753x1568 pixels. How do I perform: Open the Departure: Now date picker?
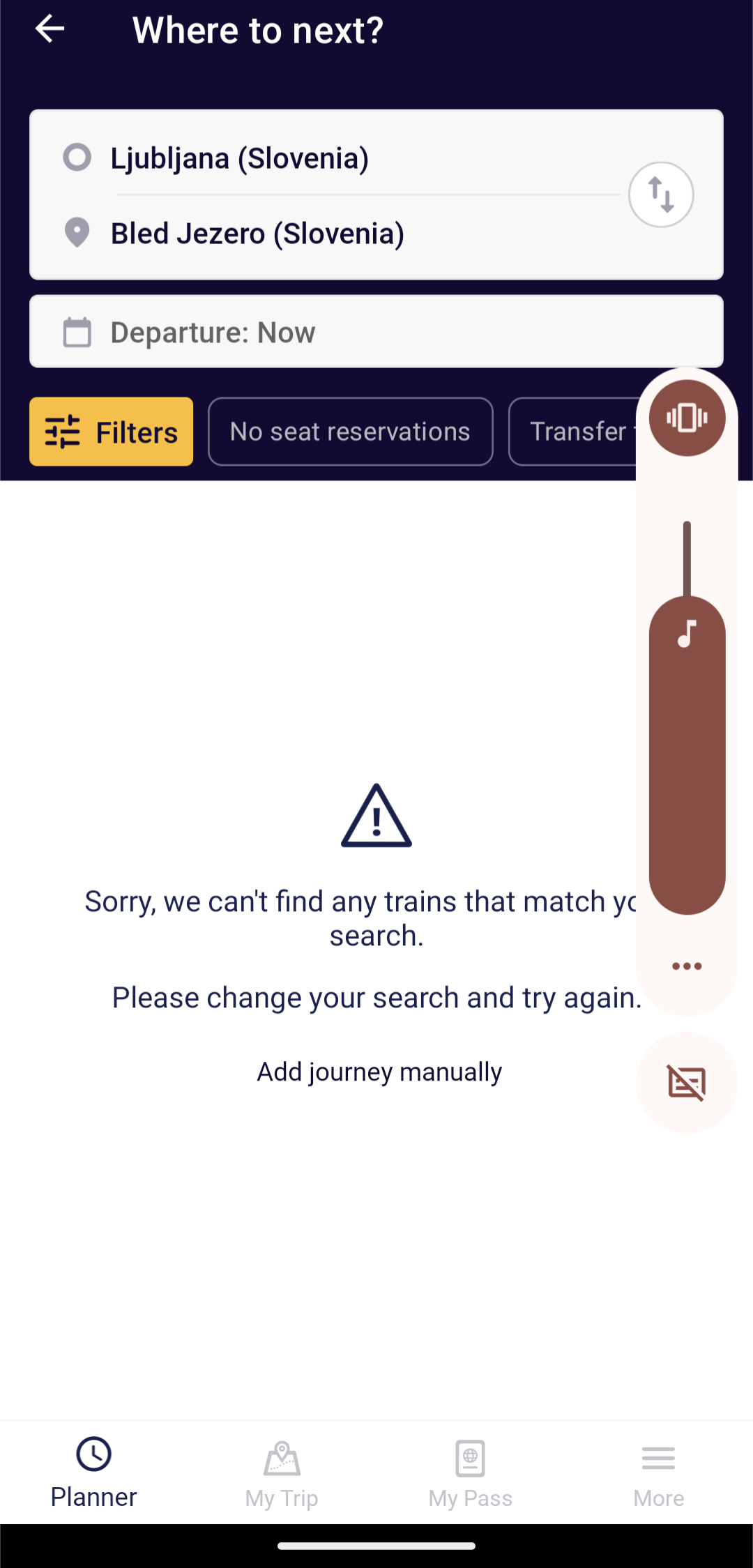pos(376,332)
